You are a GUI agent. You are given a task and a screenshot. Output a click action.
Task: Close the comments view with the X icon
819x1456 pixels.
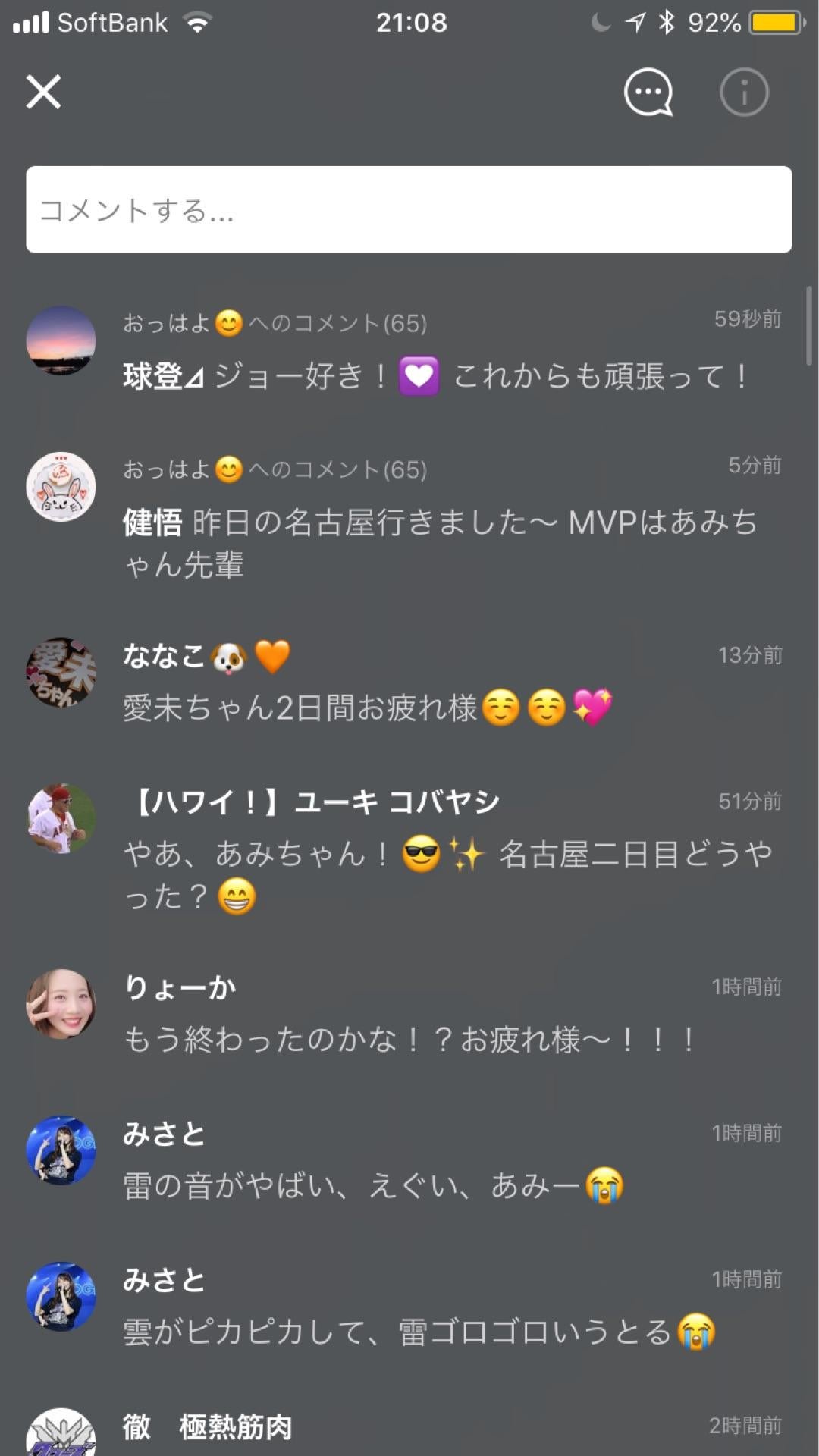[x=44, y=93]
